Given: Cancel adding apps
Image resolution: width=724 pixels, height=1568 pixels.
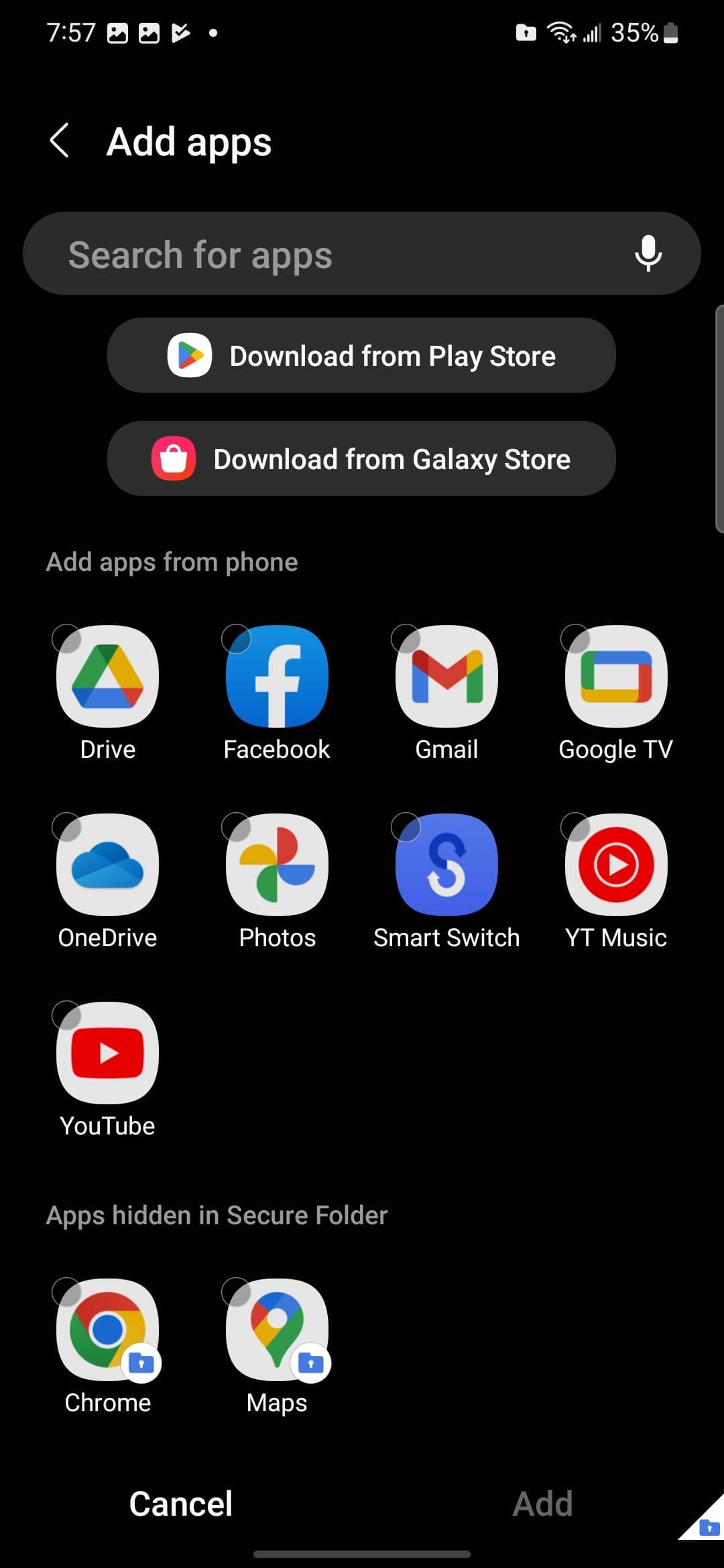Looking at the screenshot, I should (181, 1504).
